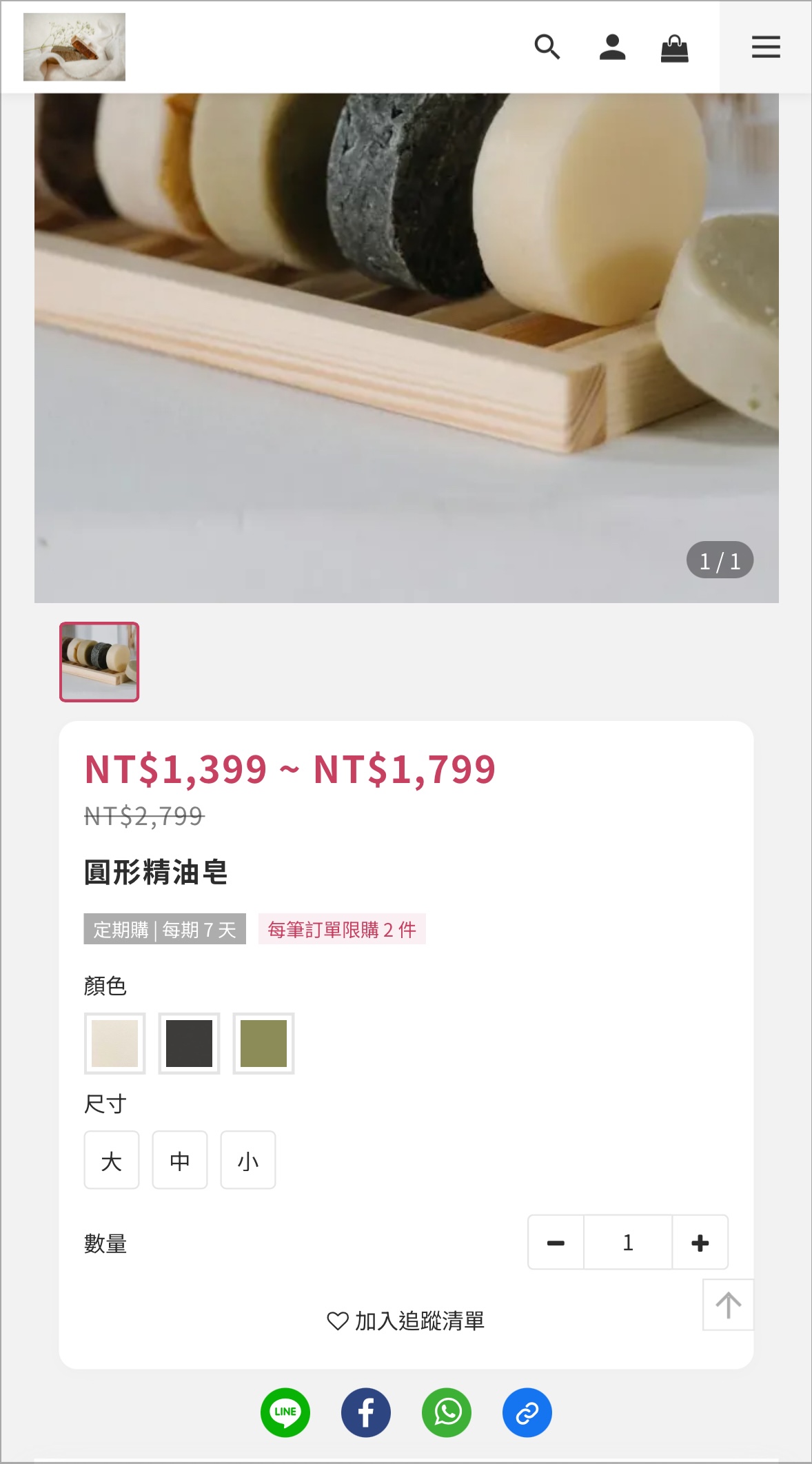The width and height of the screenshot is (812, 1464).
Task: Share product on Facebook
Action: coord(366,1412)
